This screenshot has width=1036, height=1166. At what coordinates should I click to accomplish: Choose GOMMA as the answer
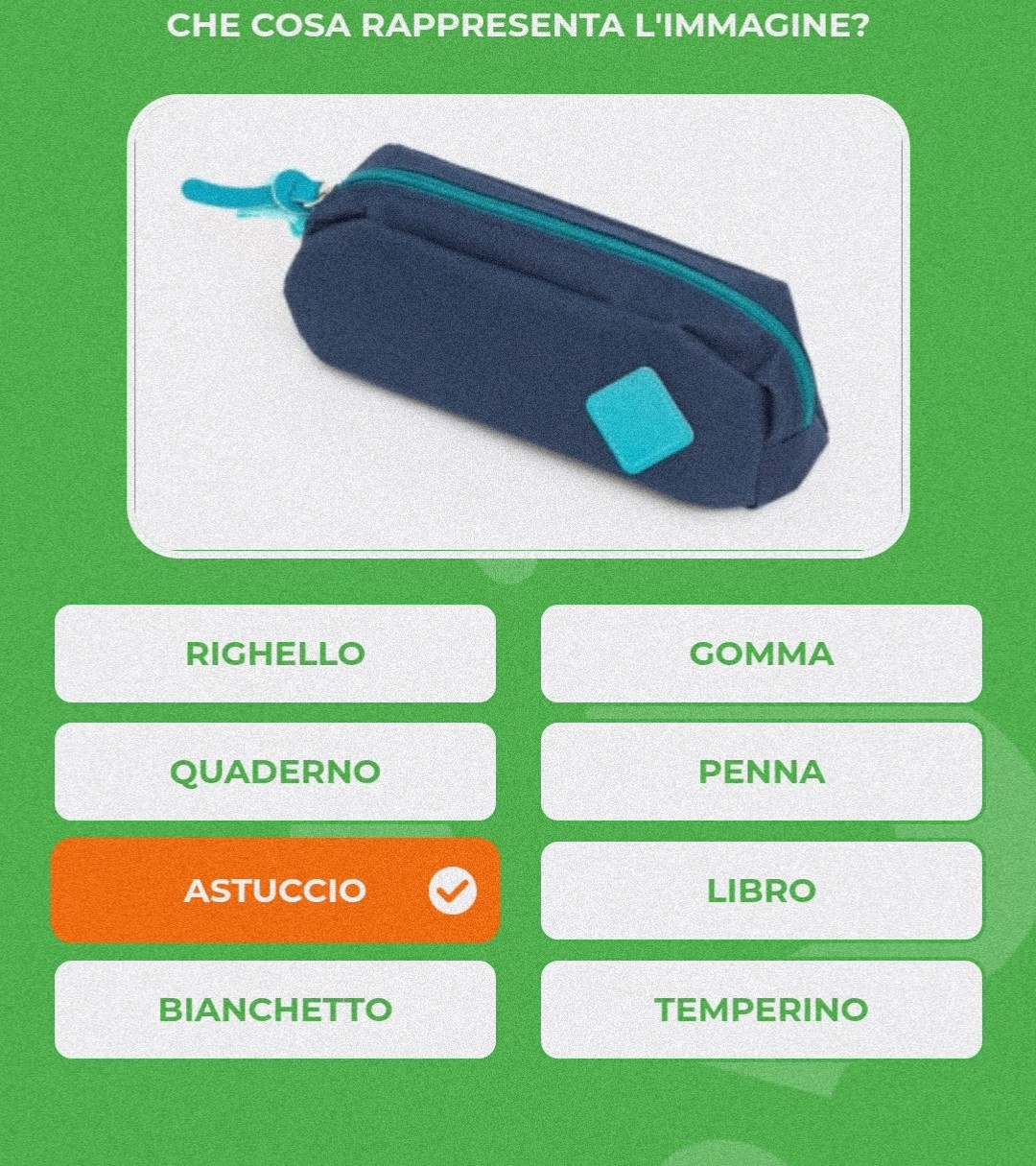(x=761, y=654)
